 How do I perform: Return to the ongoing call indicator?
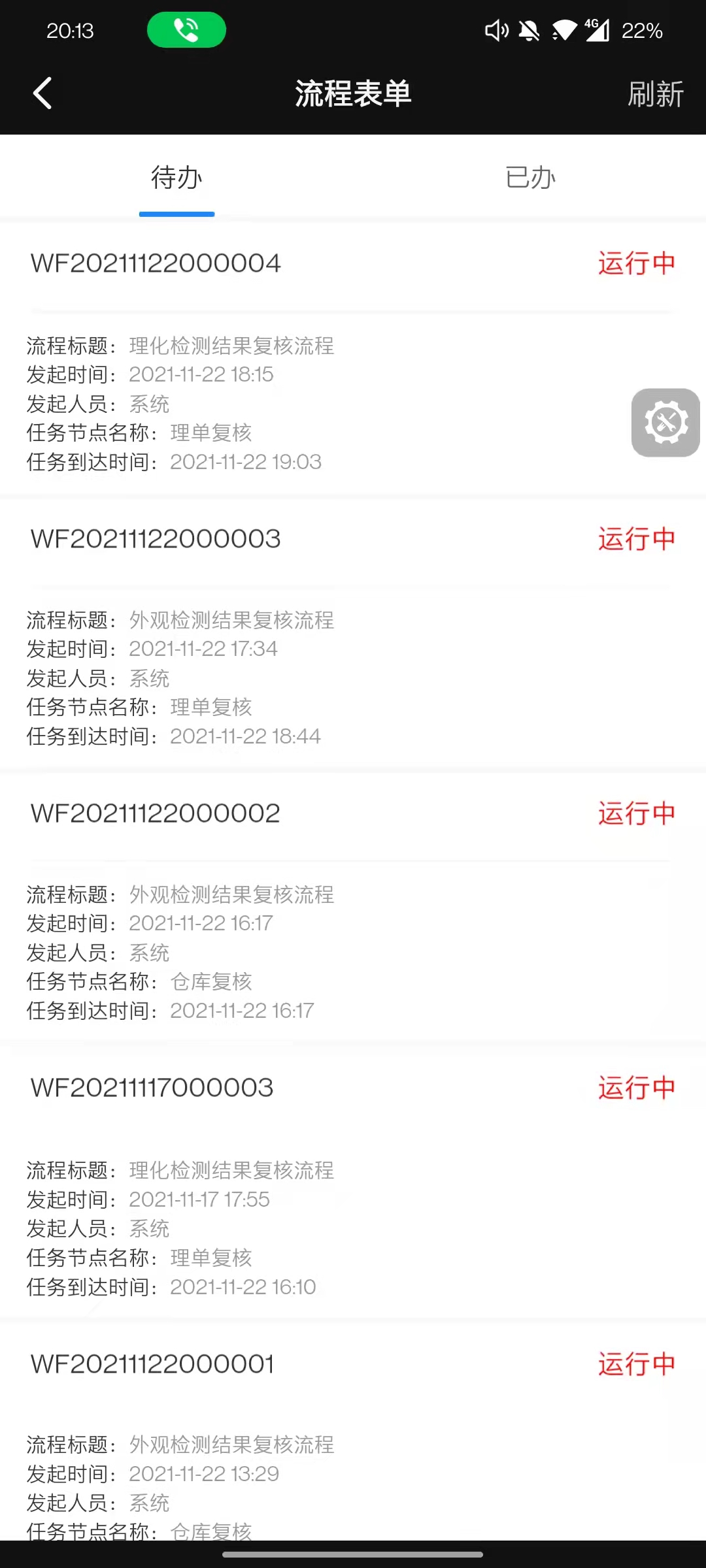coord(186,30)
